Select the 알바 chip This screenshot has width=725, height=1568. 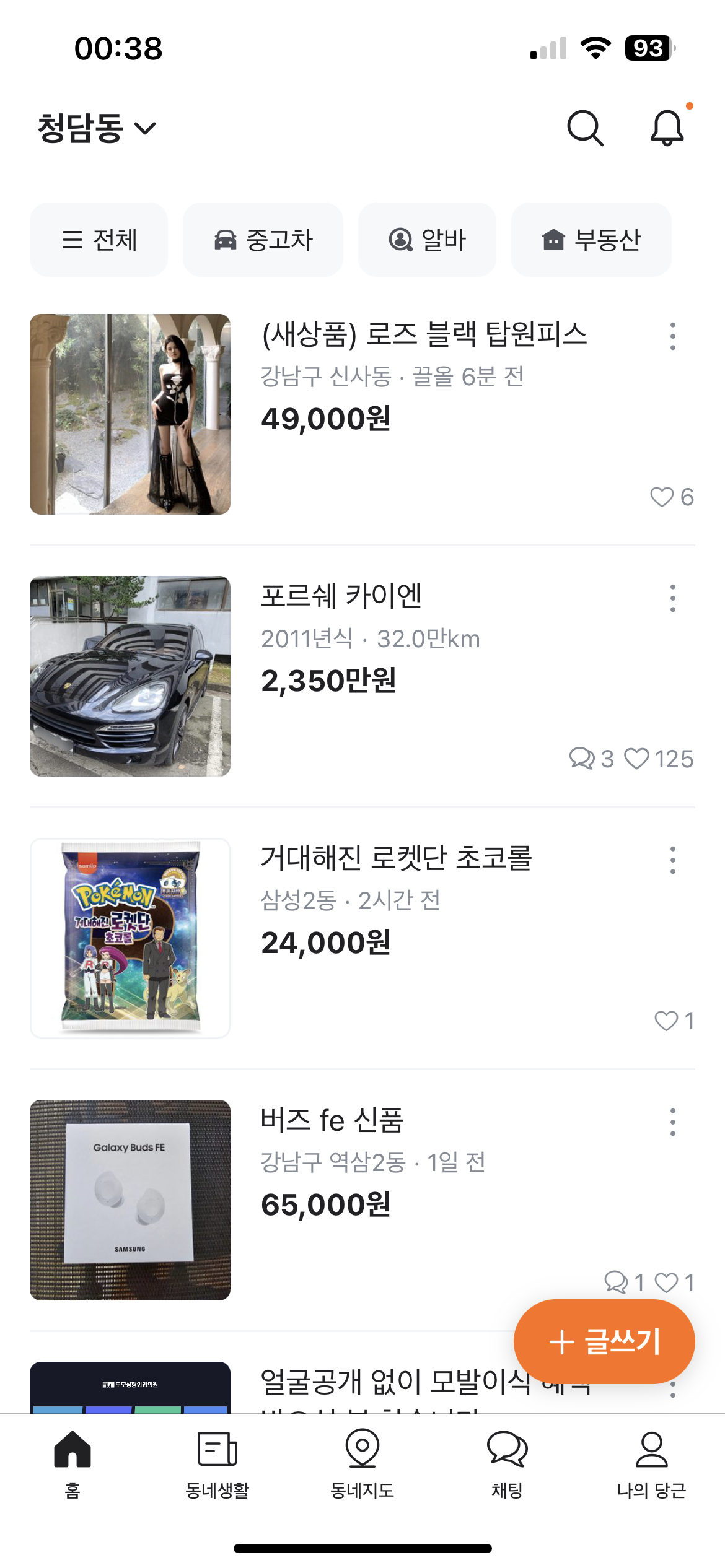click(427, 240)
